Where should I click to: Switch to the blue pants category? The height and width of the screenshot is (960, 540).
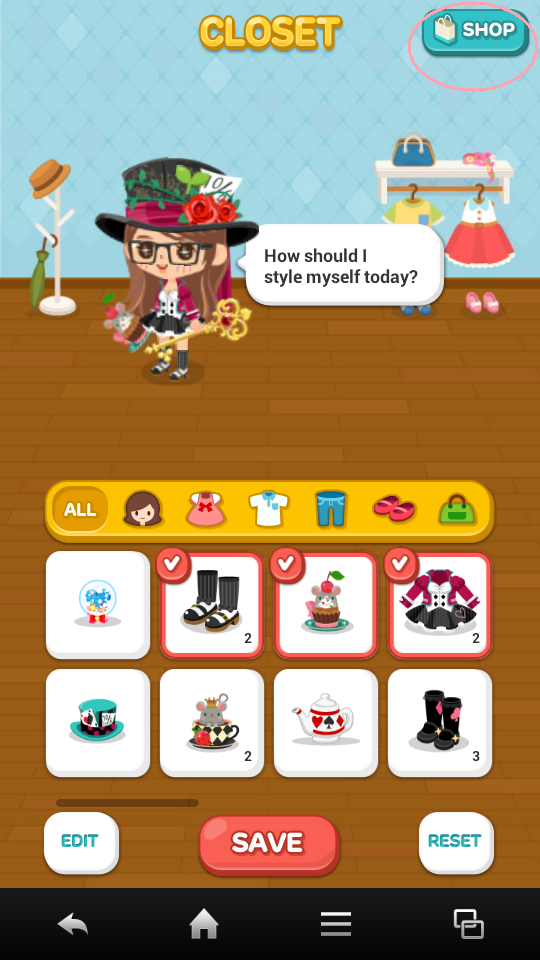tap(331, 509)
